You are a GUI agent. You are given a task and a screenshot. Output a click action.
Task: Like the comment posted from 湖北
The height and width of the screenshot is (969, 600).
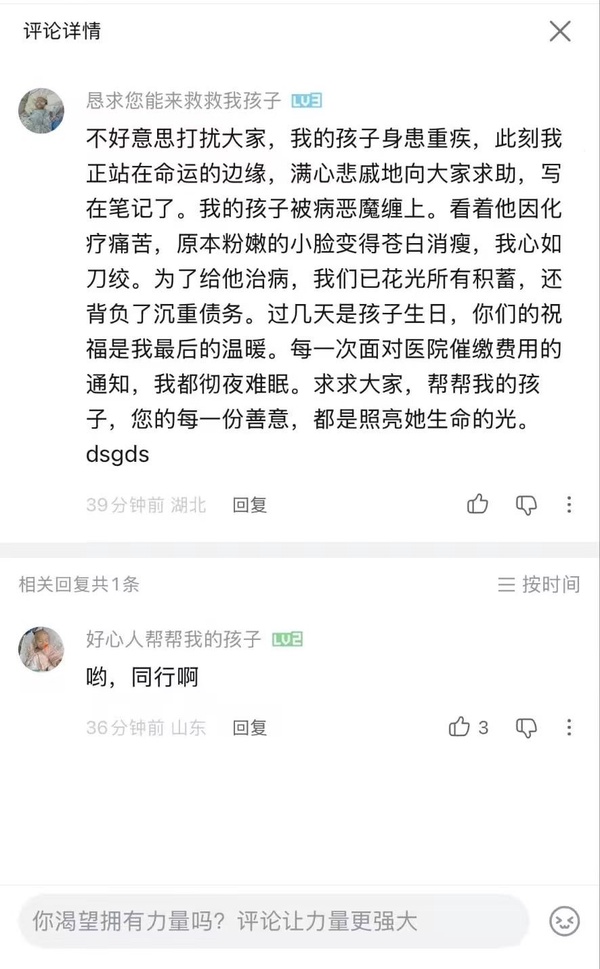[478, 505]
